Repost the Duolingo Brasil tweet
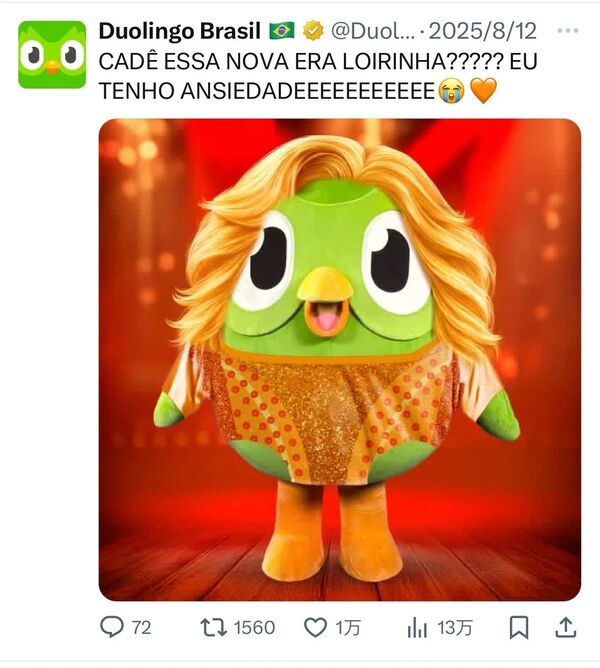The height and width of the screenshot is (668, 600). pyautogui.click(x=213, y=627)
